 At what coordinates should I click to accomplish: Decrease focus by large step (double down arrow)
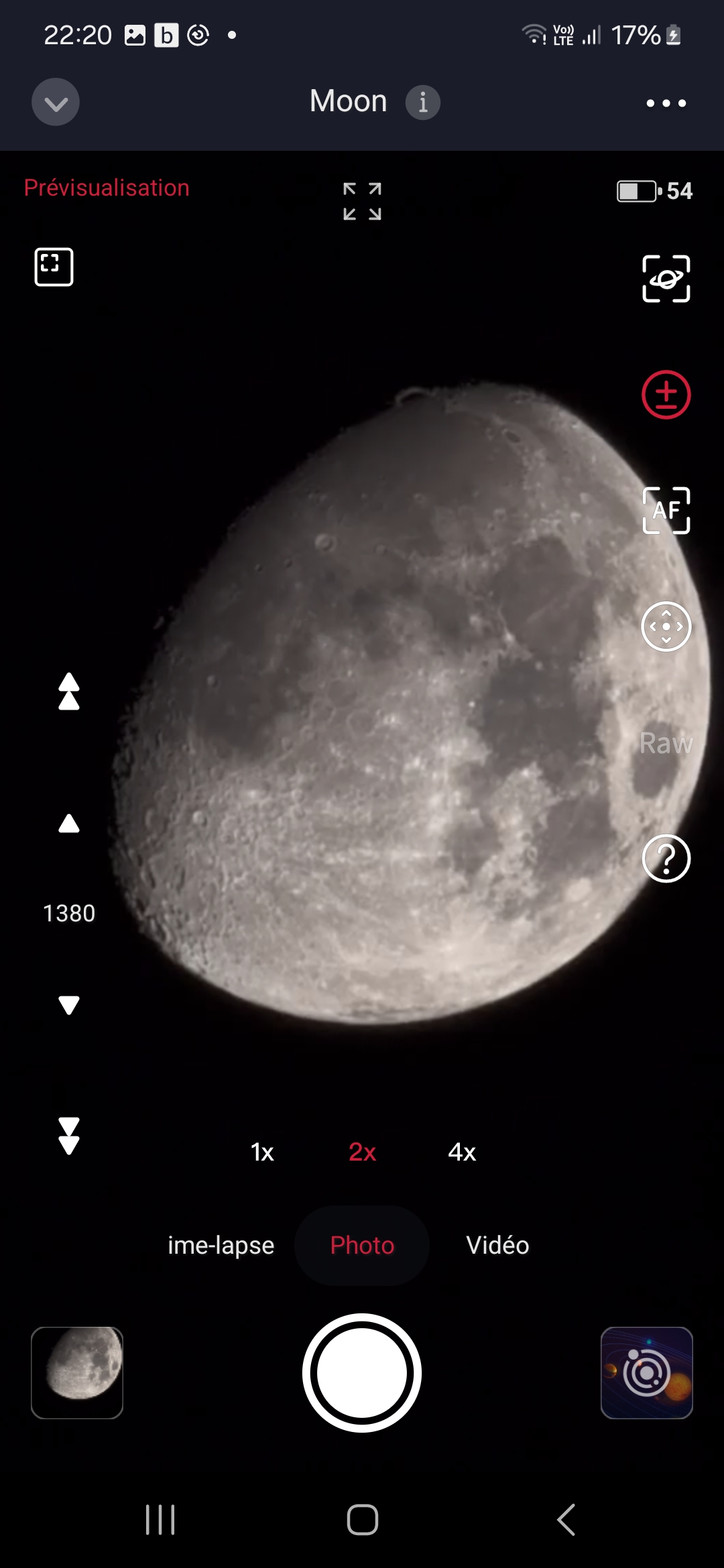click(x=69, y=1136)
